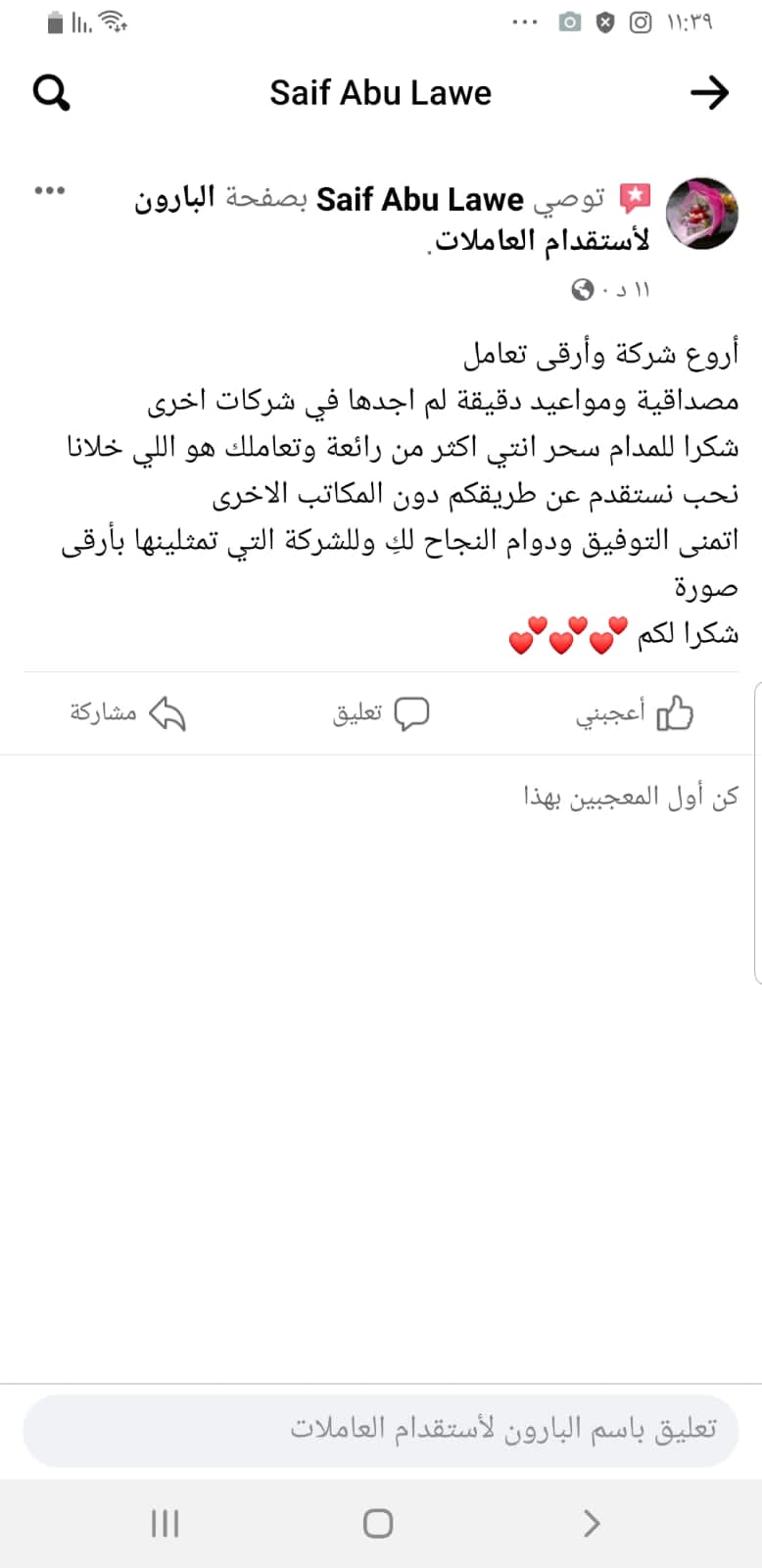Viewport: 762px width, 1568px height.
Task: Open the camera icon in the status bar
Action: 569,22
